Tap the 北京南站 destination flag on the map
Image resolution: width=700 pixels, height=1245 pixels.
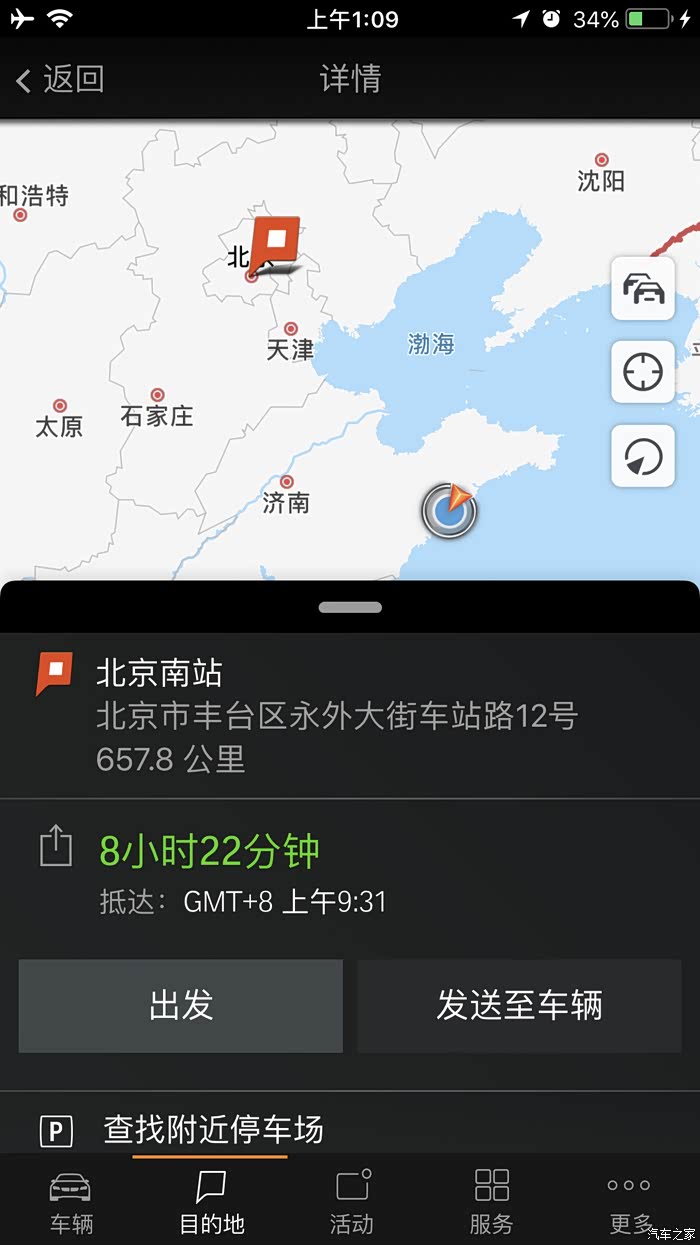click(x=274, y=245)
